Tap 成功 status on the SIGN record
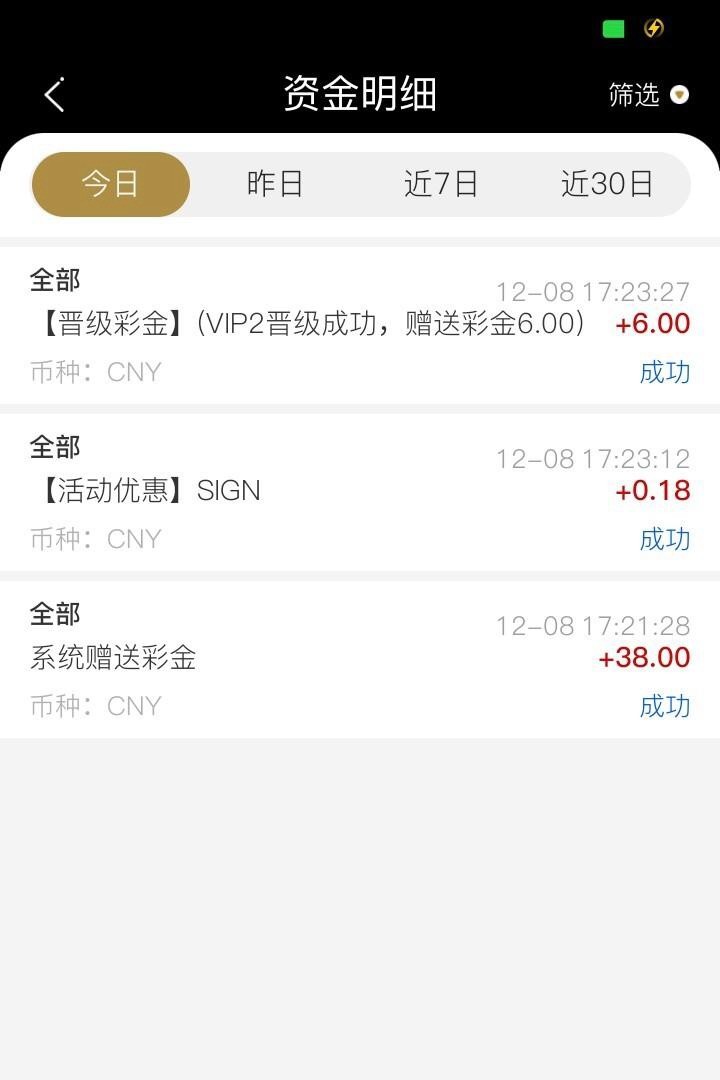Viewport: 720px width, 1080px height. point(667,539)
